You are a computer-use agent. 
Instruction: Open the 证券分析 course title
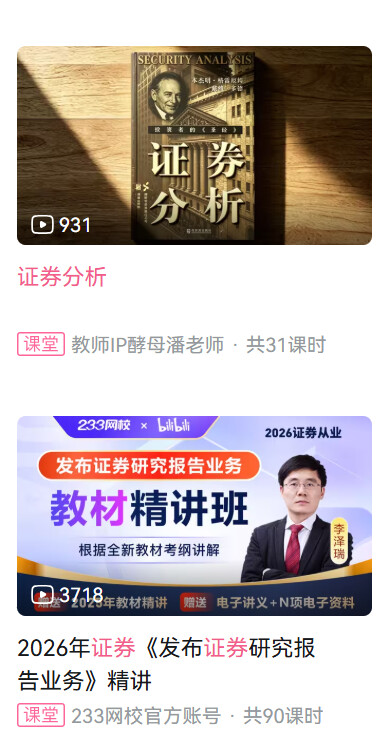(x=62, y=277)
